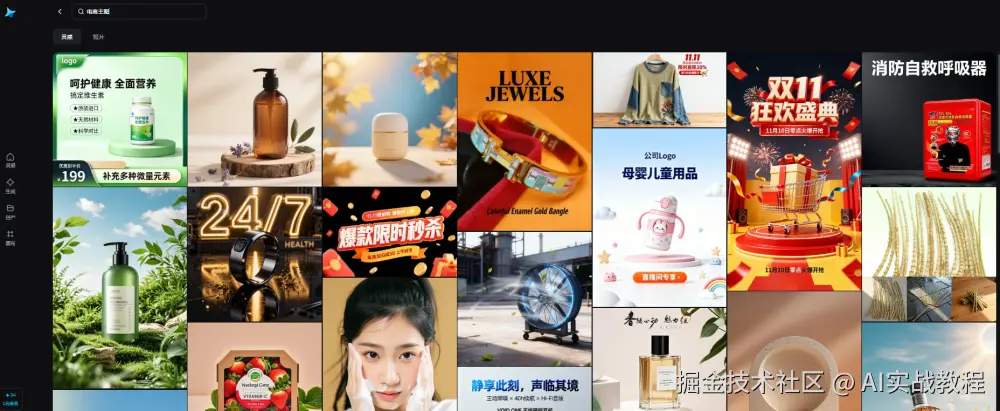Open 生成 in the left sidebar
The image size is (1000, 411).
tap(10, 185)
